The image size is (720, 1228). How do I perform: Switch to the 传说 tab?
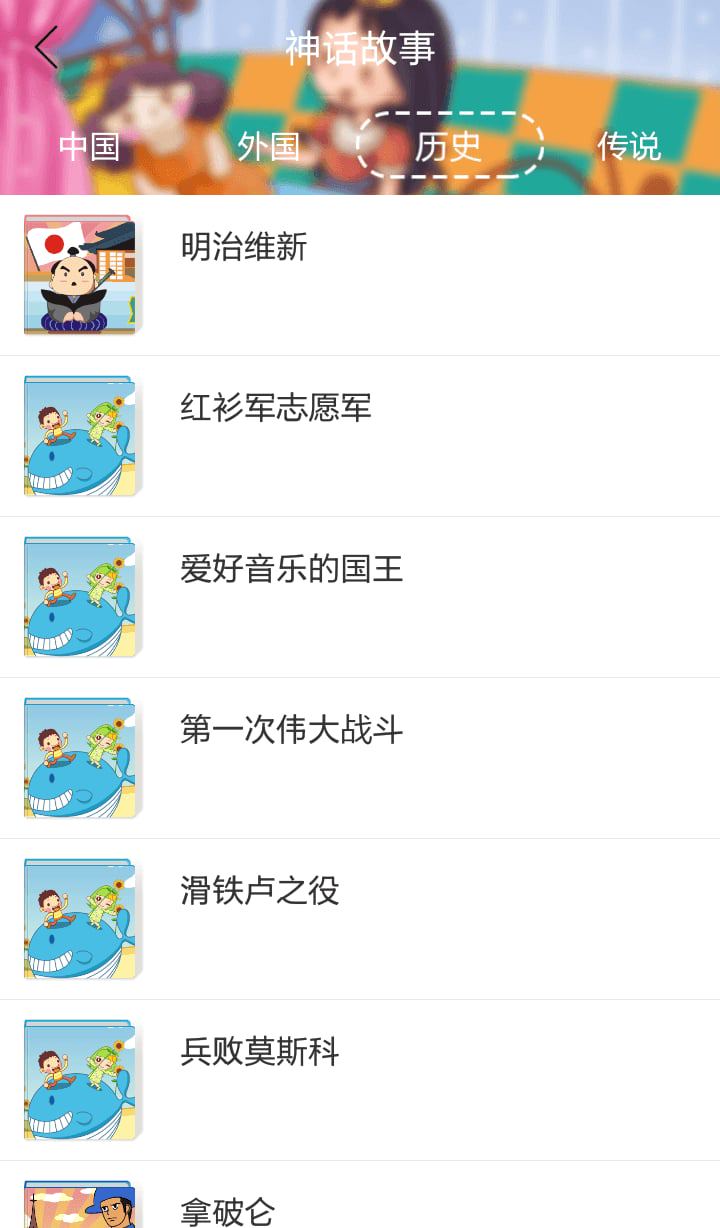pos(630,146)
